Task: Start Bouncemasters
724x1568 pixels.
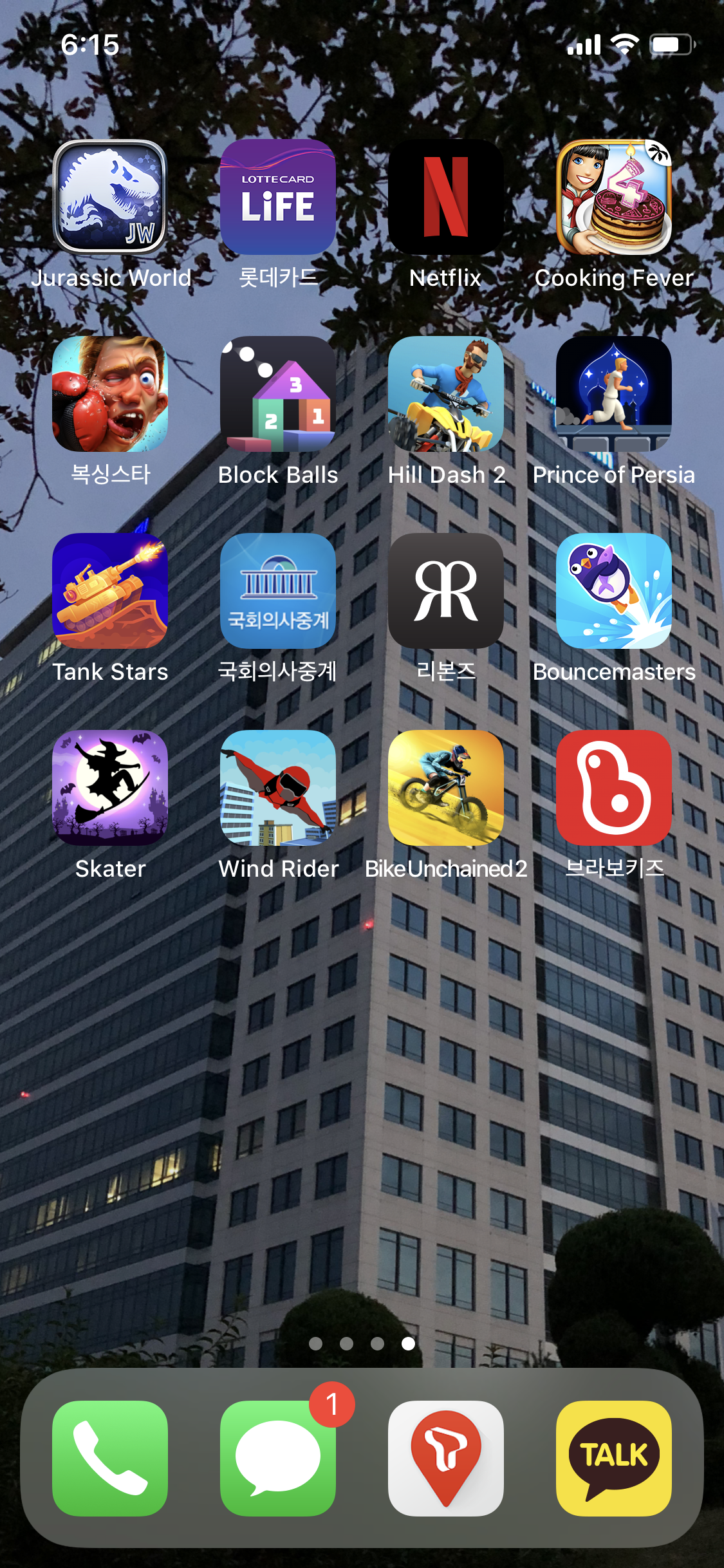Action: tap(613, 591)
